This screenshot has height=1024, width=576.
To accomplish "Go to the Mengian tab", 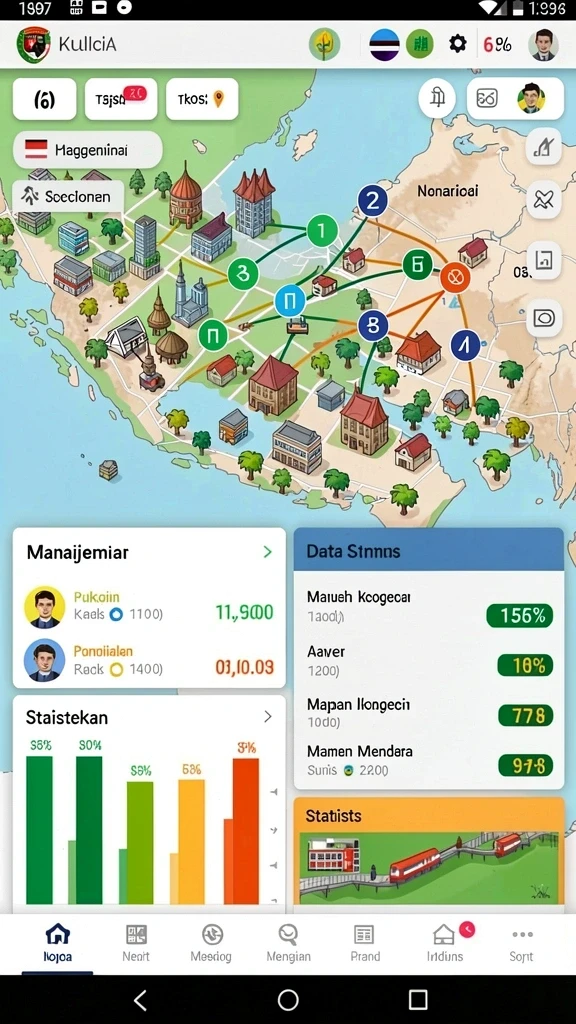I will pyautogui.click(x=288, y=944).
